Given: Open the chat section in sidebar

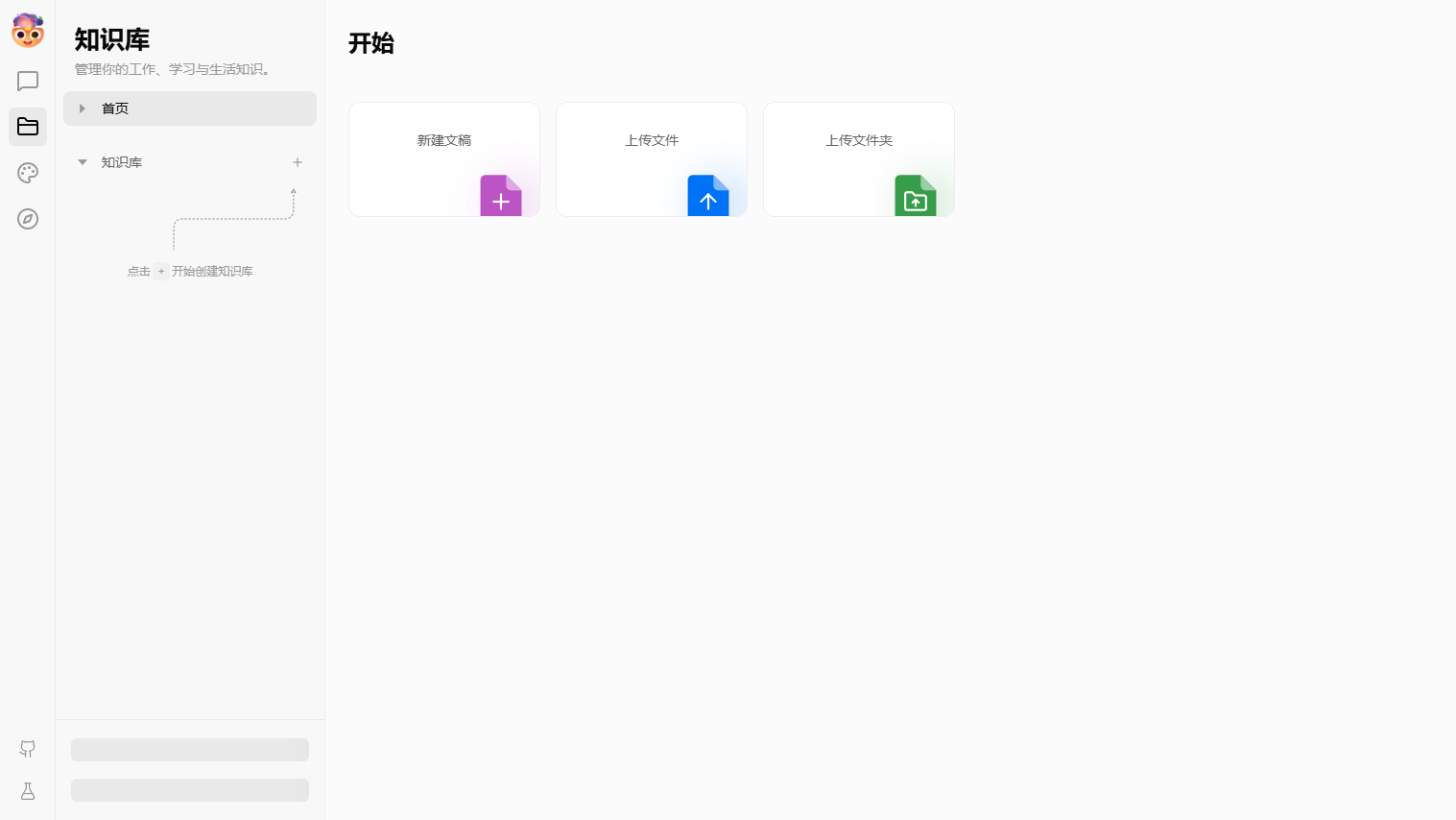Looking at the screenshot, I should (28, 82).
